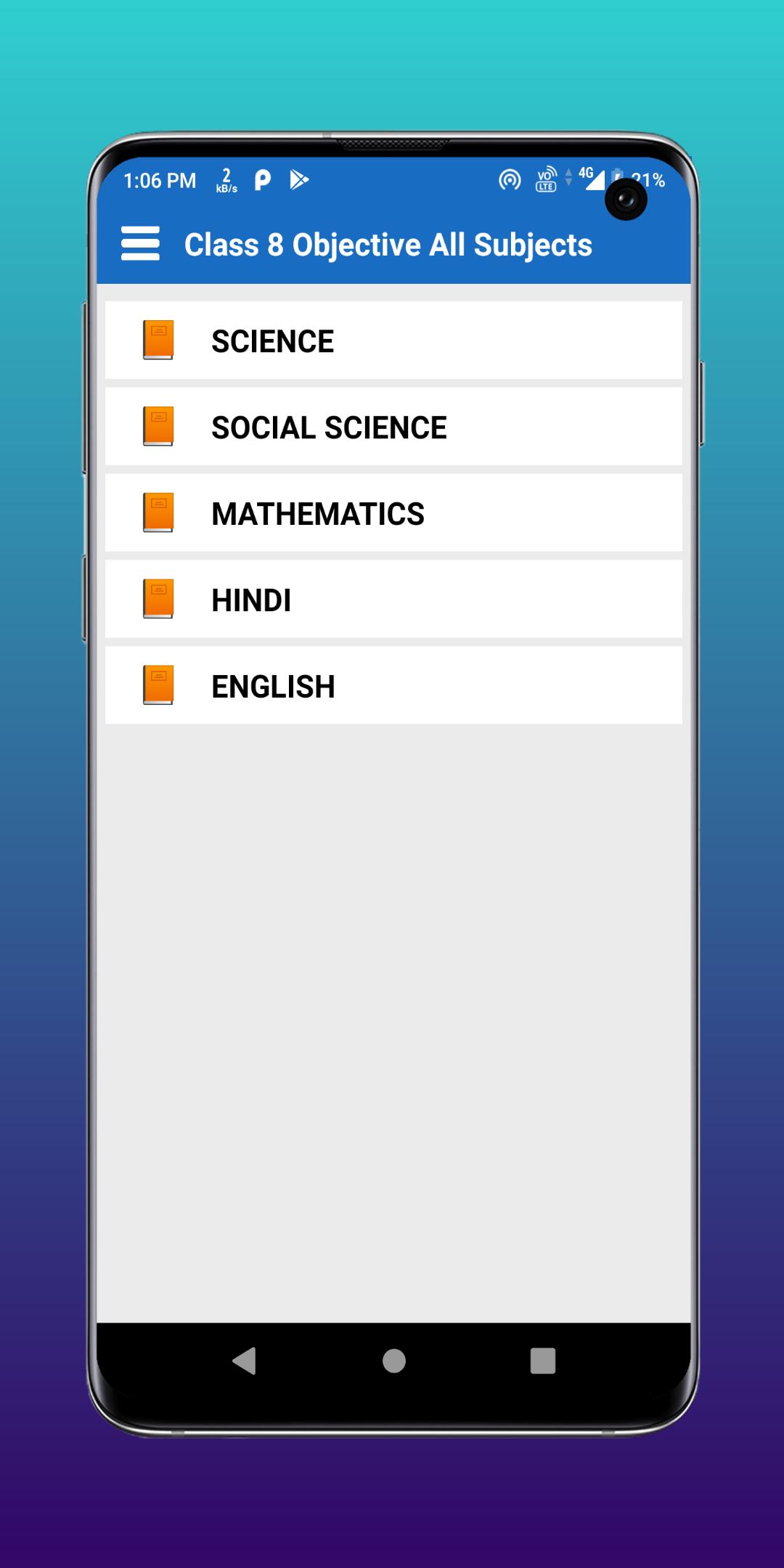Image resolution: width=784 pixels, height=1568 pixels.
Task: Select SOCIAL SCIENCE from the list
Action: (x=393, y=427)
